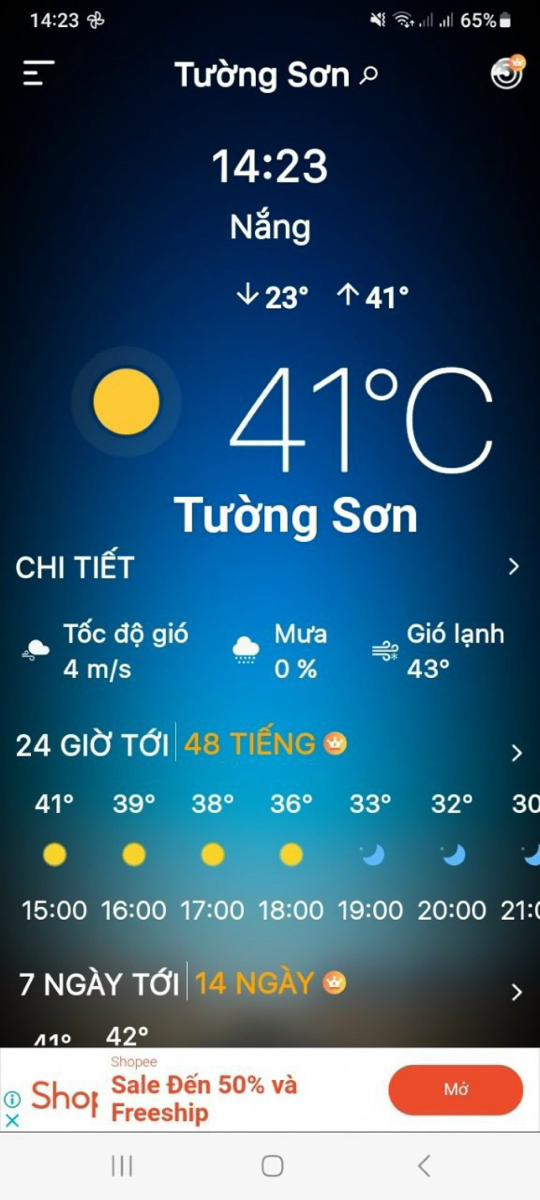Open the premium radar icon
Viewport: 540px width, 1200px height.
509,73
